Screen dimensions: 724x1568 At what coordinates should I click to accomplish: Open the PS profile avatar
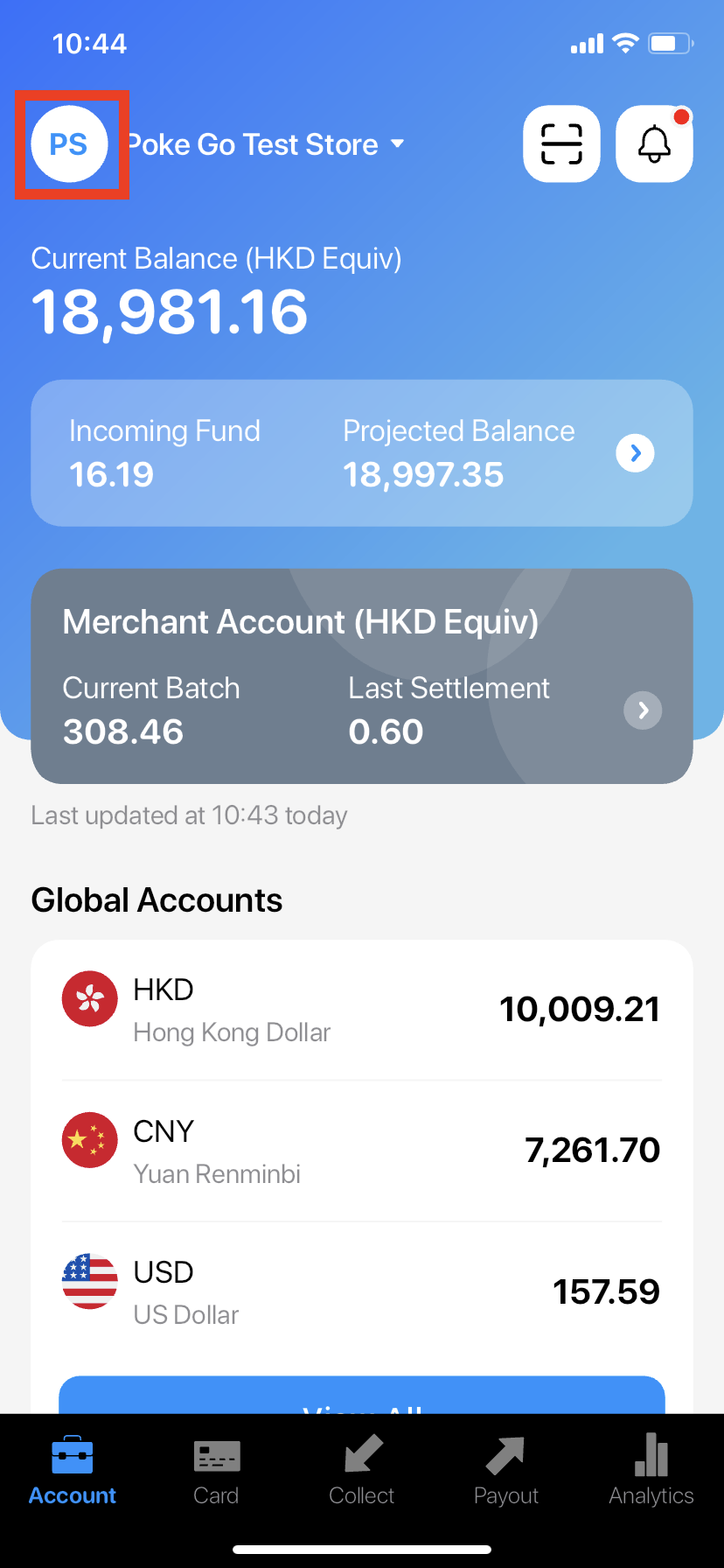click(69, 144)
